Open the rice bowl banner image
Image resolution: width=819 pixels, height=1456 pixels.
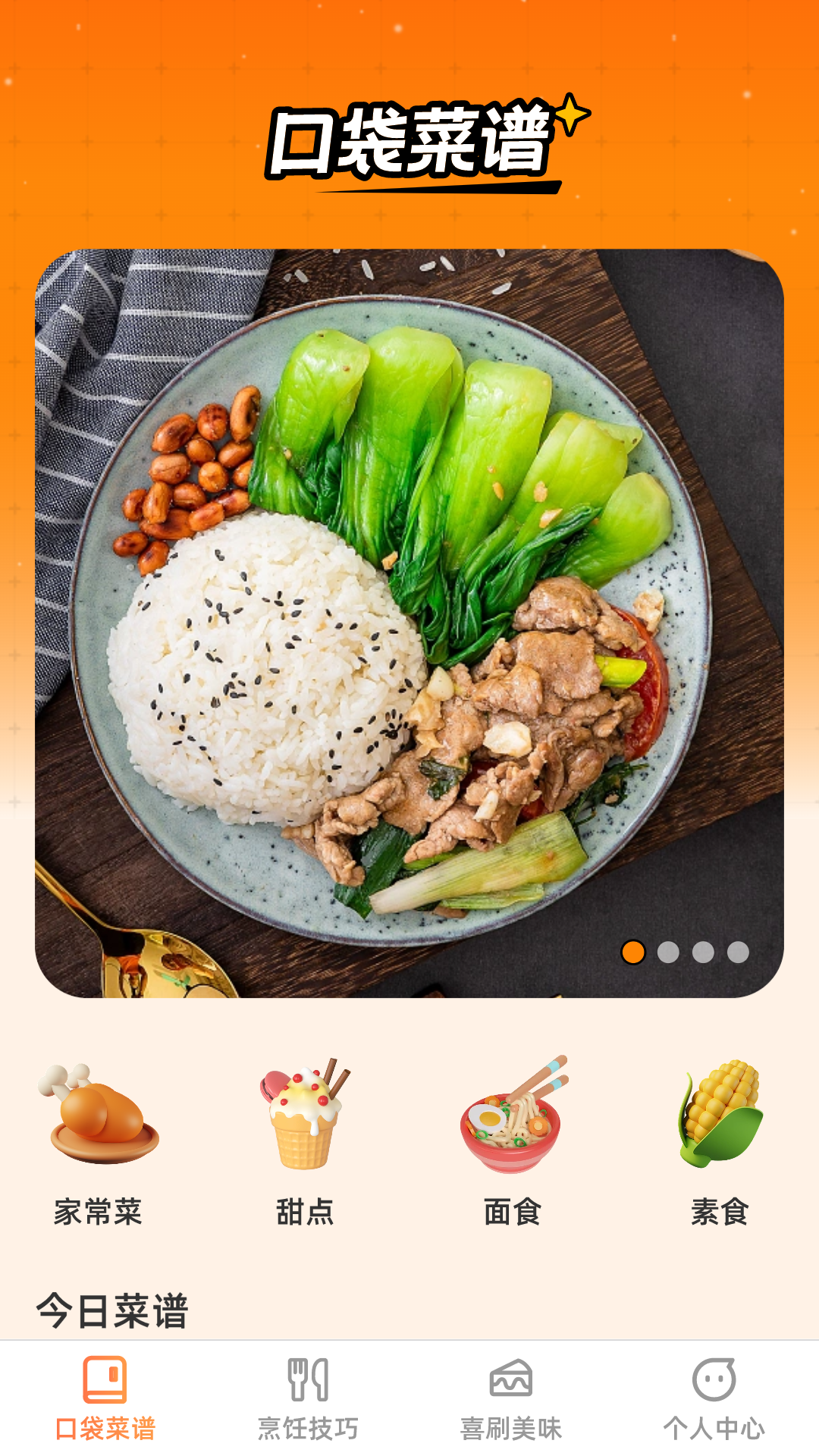(409, 622)
